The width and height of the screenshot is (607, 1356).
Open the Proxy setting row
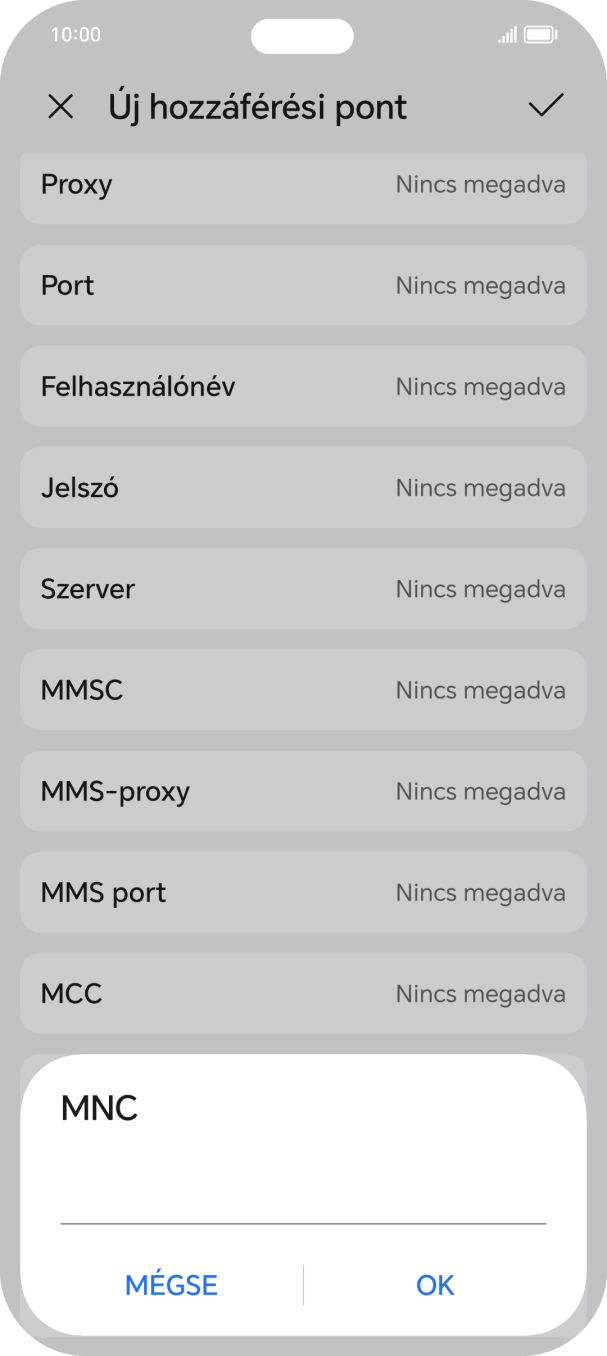[303, 186]
